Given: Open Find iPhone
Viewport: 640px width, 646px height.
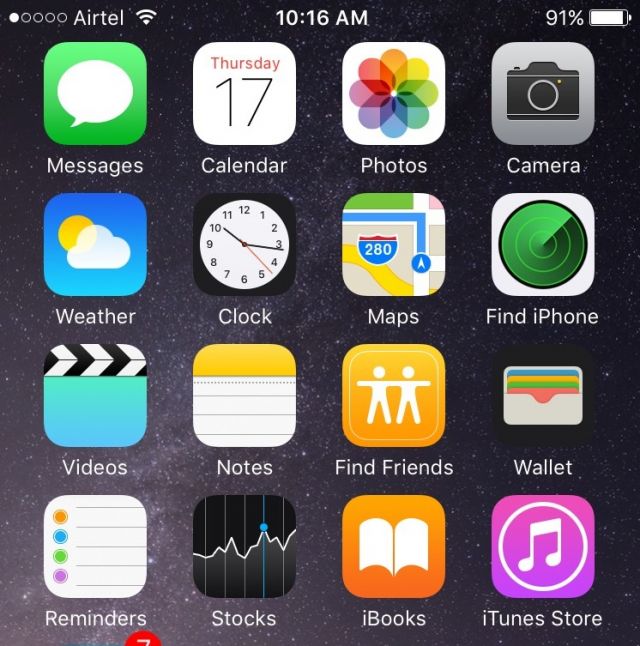Looking at the screenshot, I should pos(543,244).
